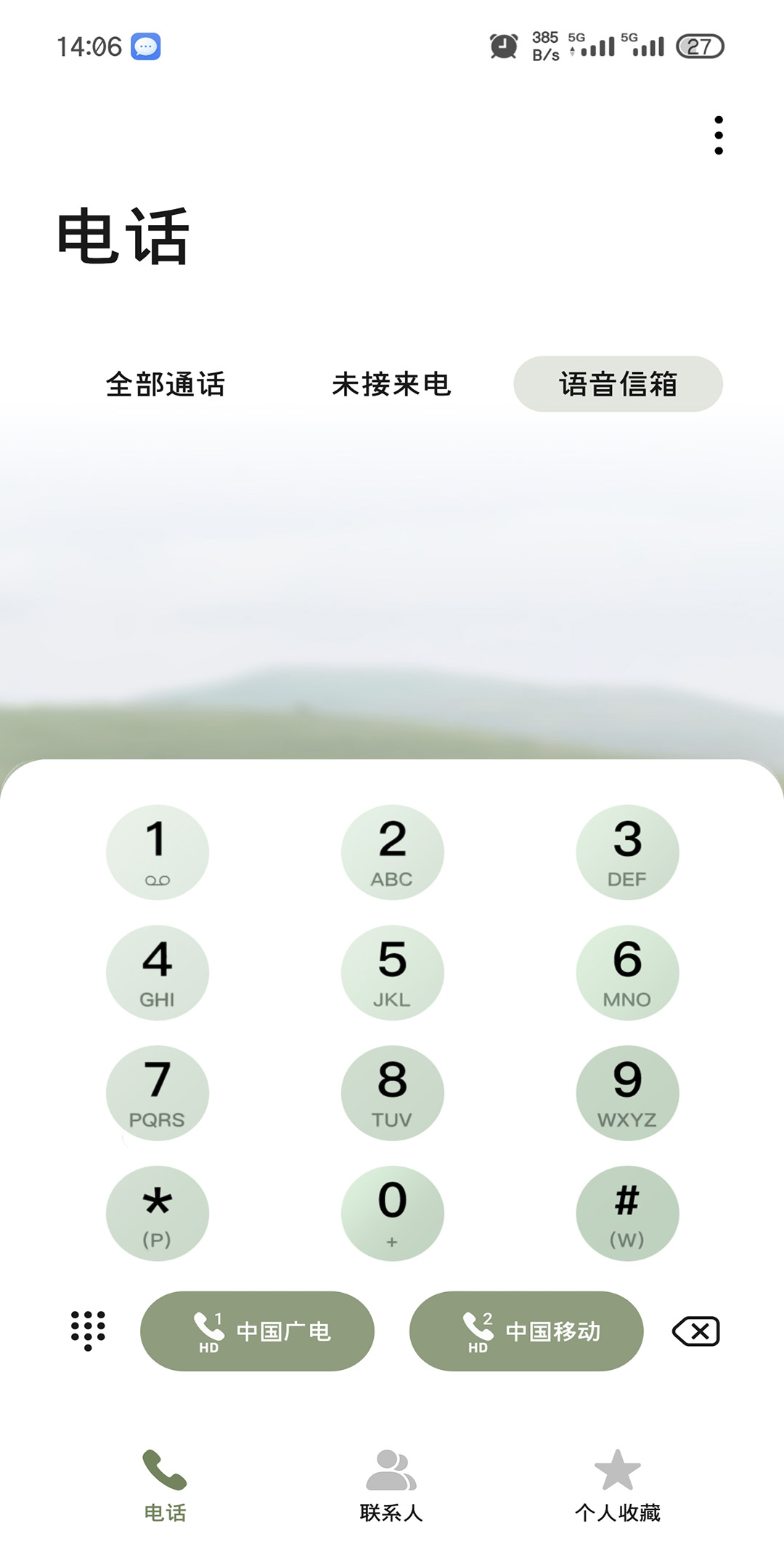Switch to the 全部通话 tab
Image resolution: width=784 pixels, height=1568 pixels.
[x=166, y=384]
